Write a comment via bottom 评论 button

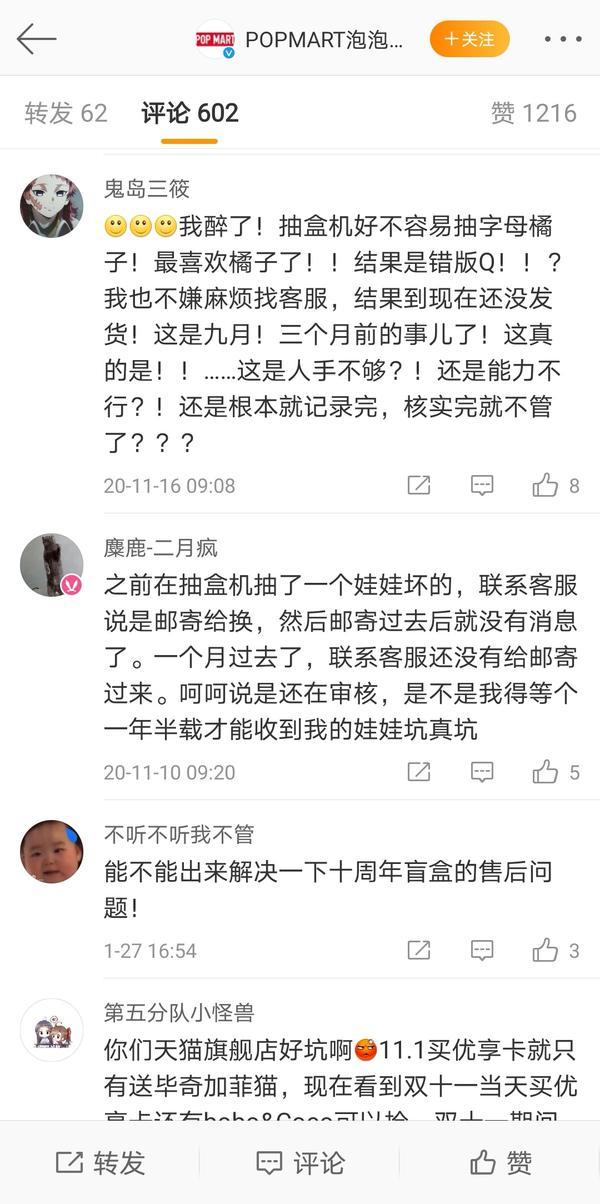coord(300,1163)
